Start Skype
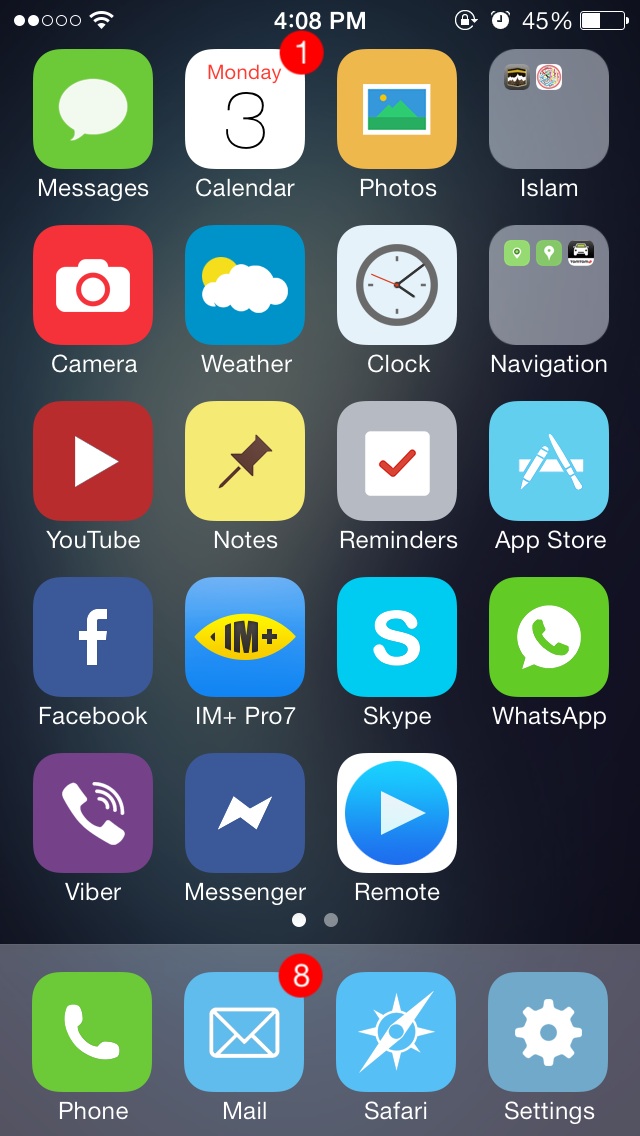 [x=396, y=638]
